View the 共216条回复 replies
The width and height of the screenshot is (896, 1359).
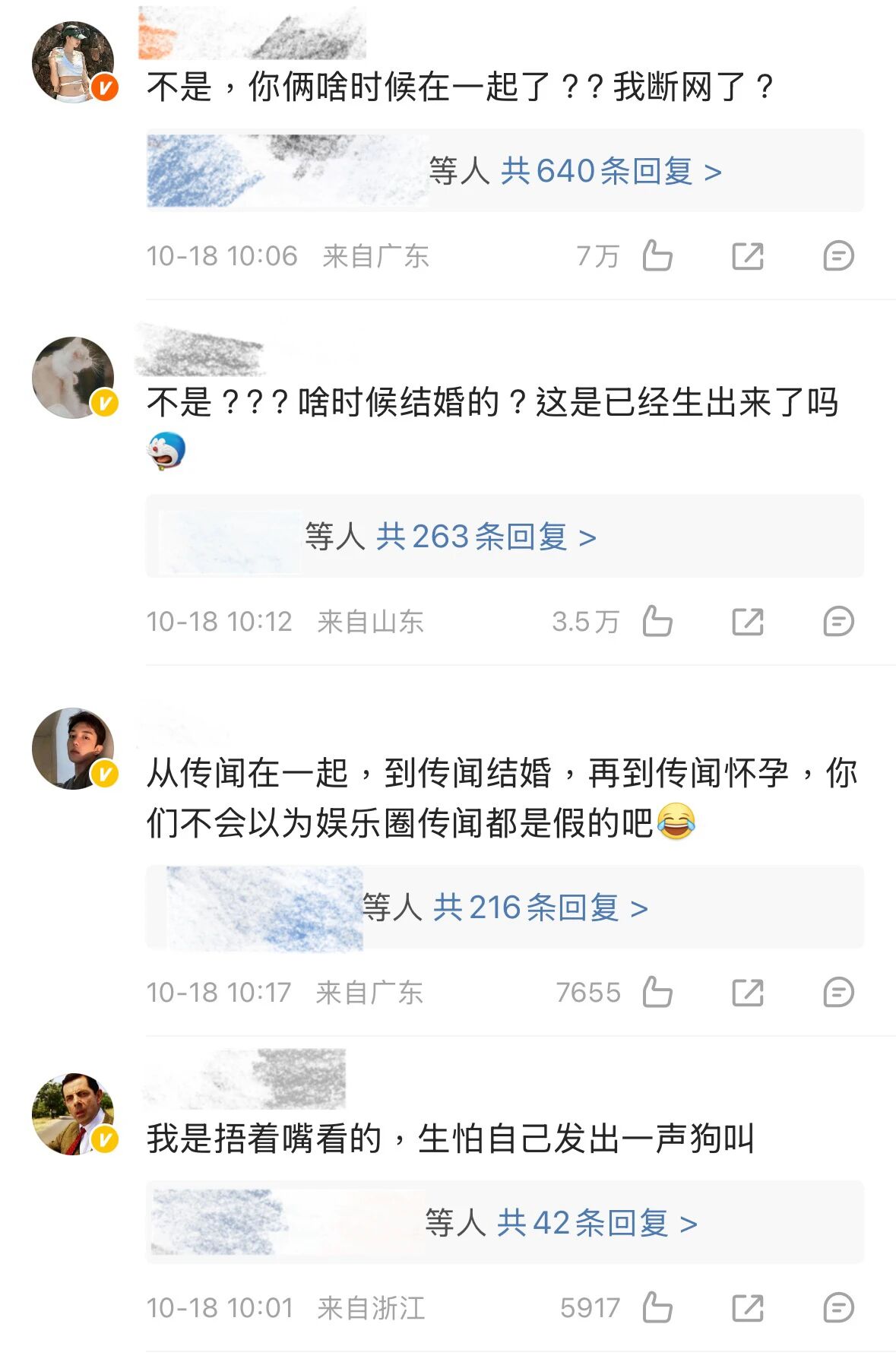coord(540,908)
